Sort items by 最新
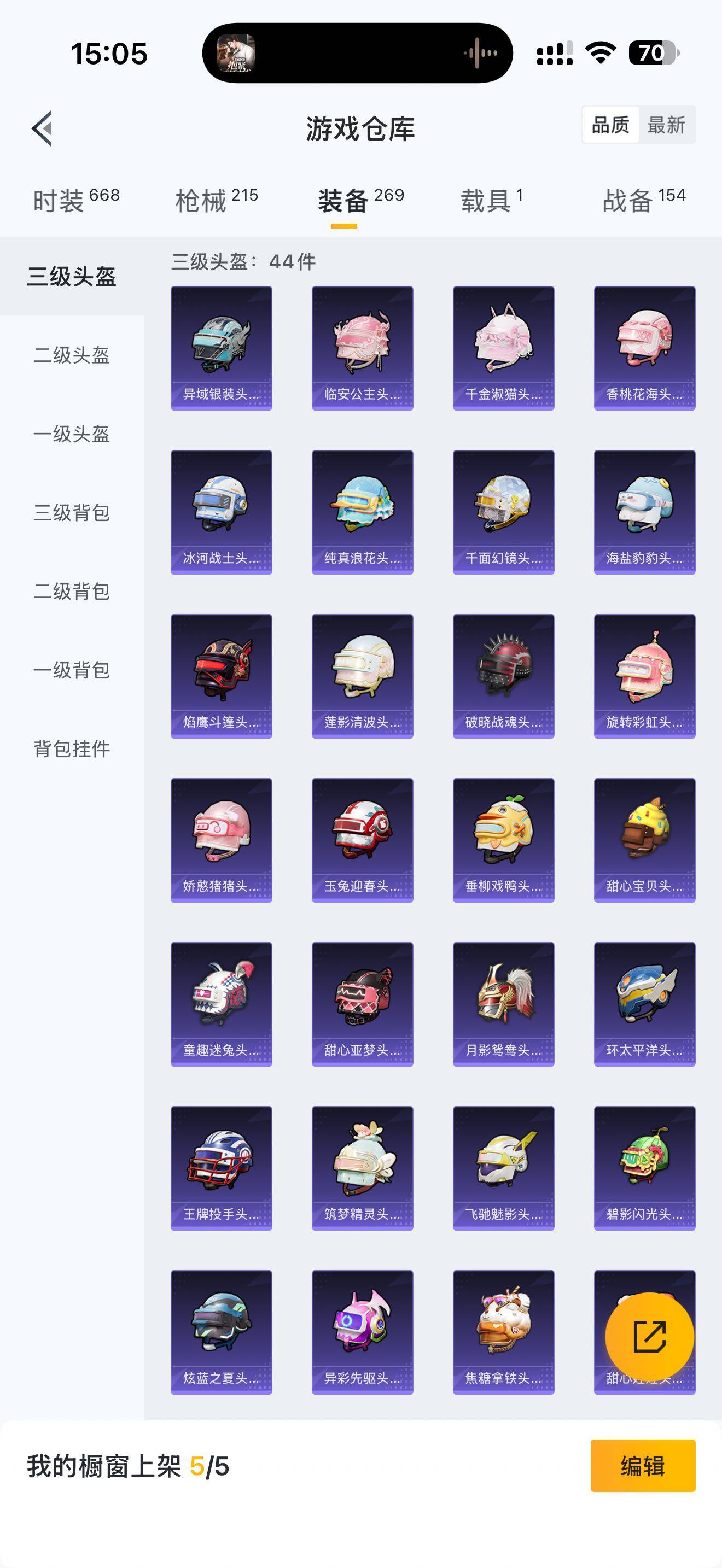The height and width of the screenshot is (1568, 722). [x=666, y=125]
